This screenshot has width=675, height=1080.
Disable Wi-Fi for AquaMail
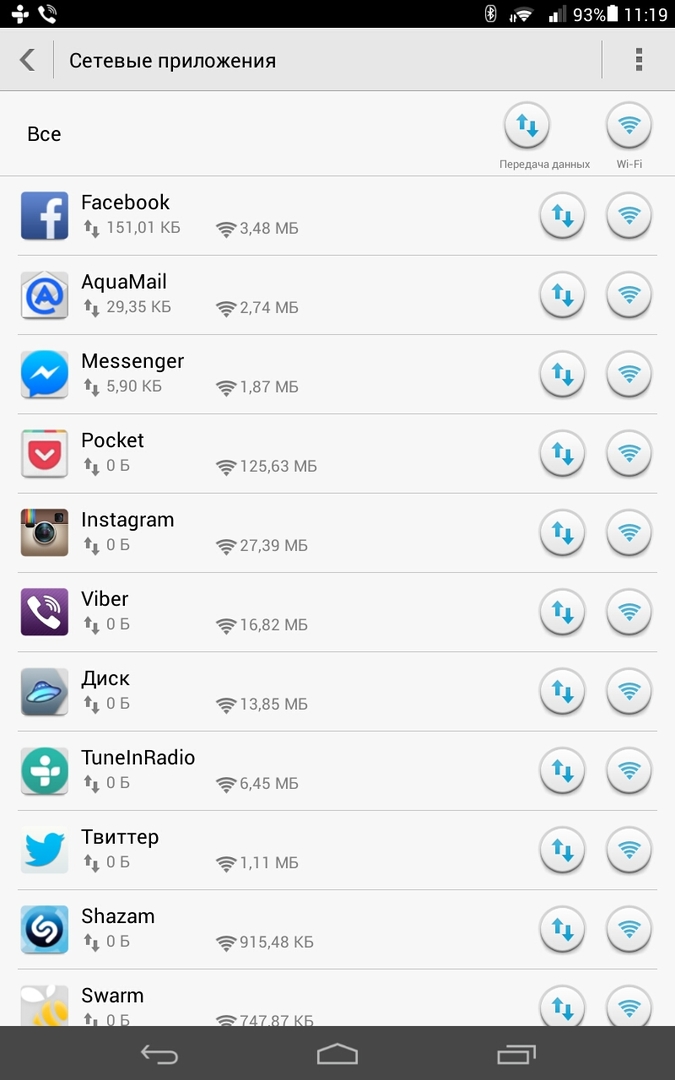[629, 295]
